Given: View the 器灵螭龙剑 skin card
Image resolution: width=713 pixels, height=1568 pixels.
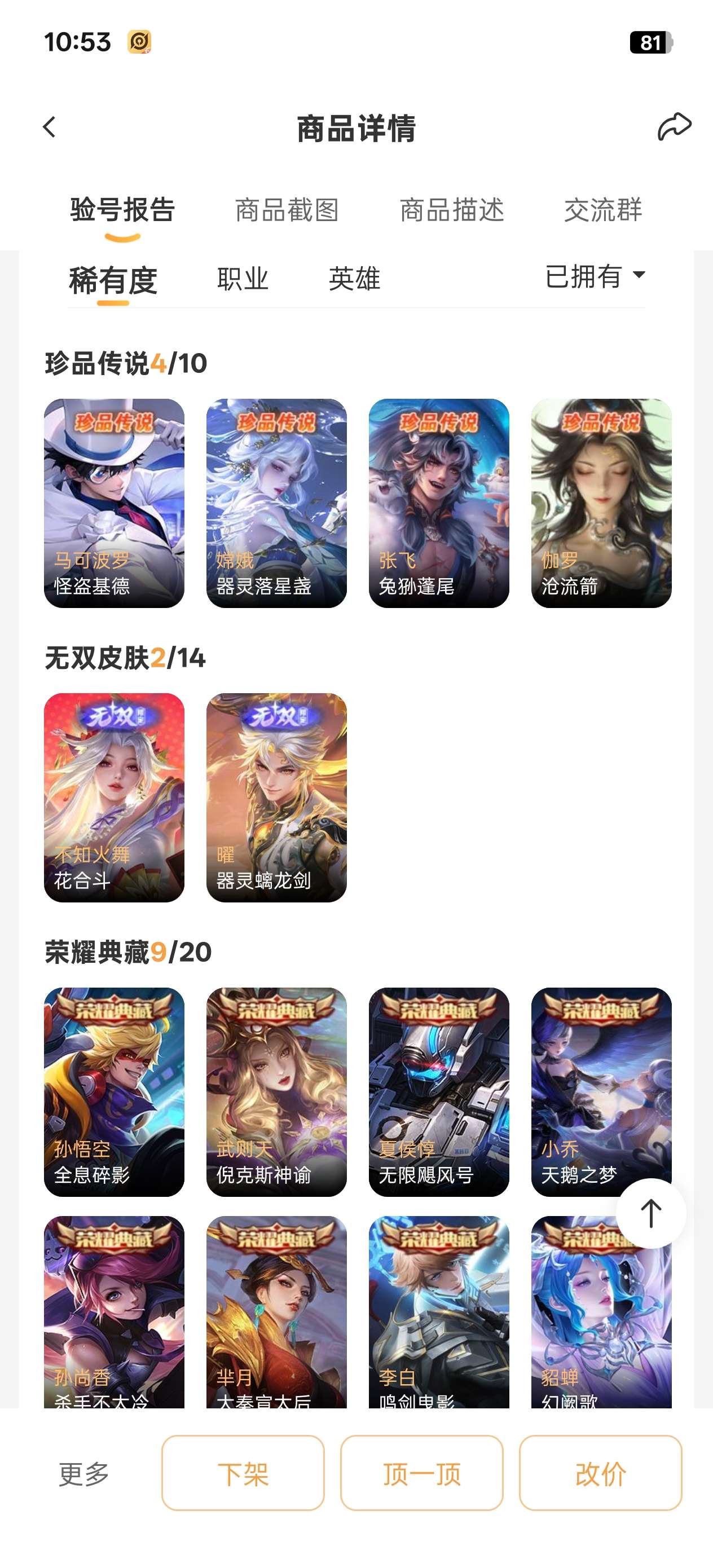Looking at the screenshot, I should (276, 798).
